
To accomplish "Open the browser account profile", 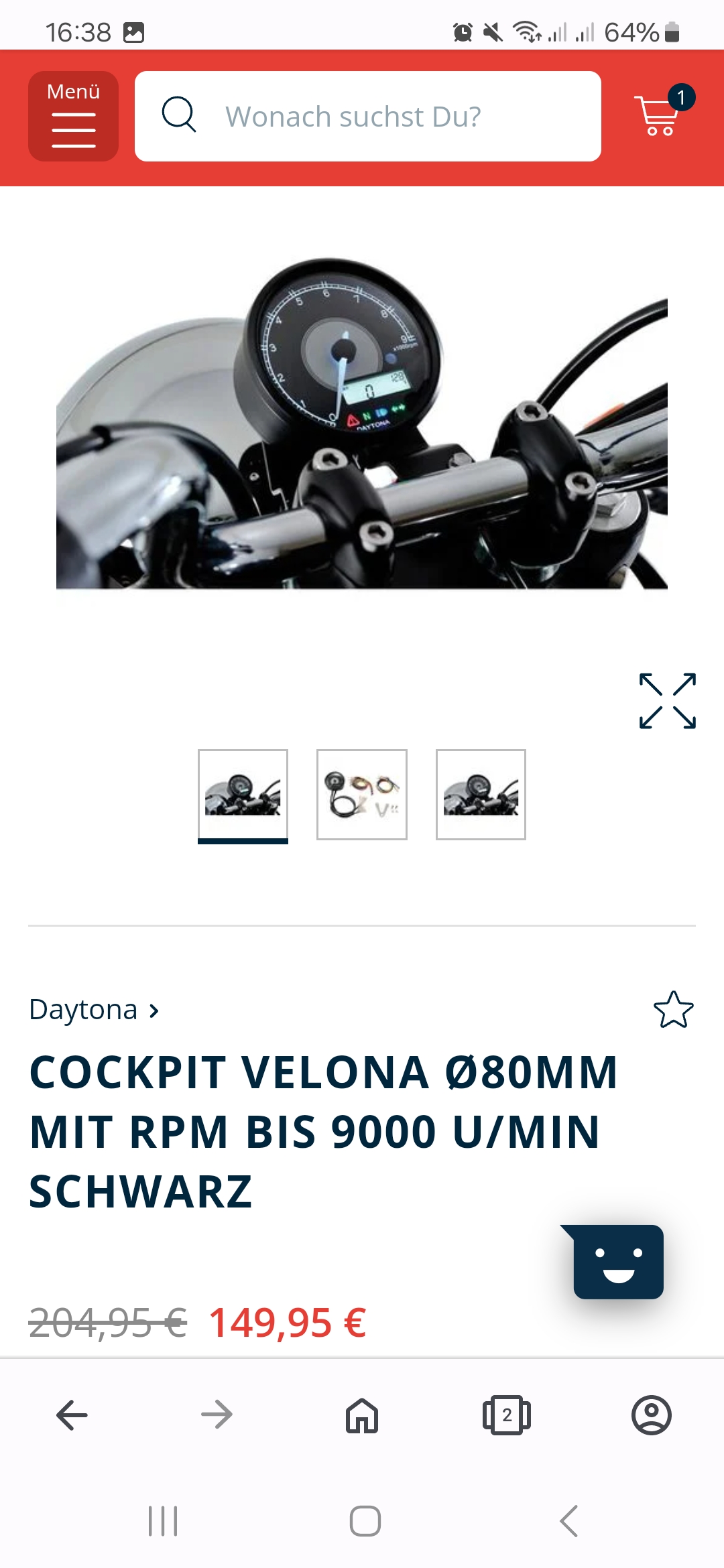I will click(651, 1415).
